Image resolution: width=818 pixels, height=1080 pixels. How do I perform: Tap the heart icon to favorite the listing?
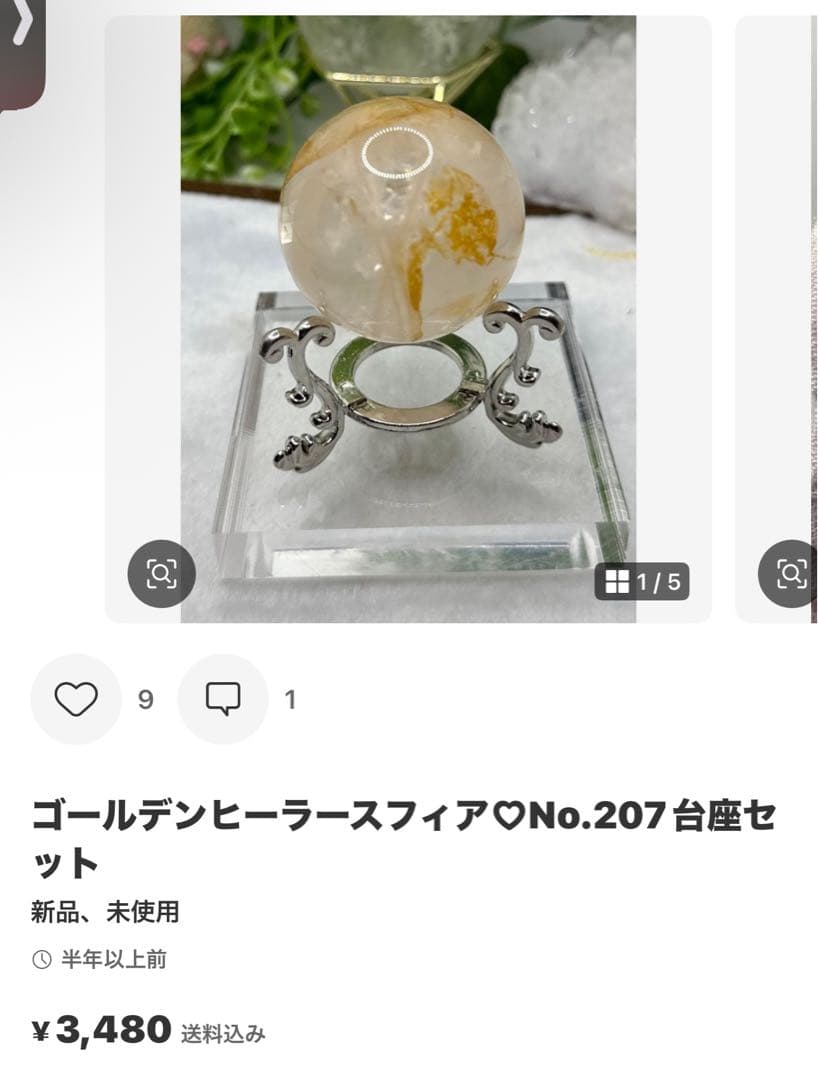[x=78, y=697]
